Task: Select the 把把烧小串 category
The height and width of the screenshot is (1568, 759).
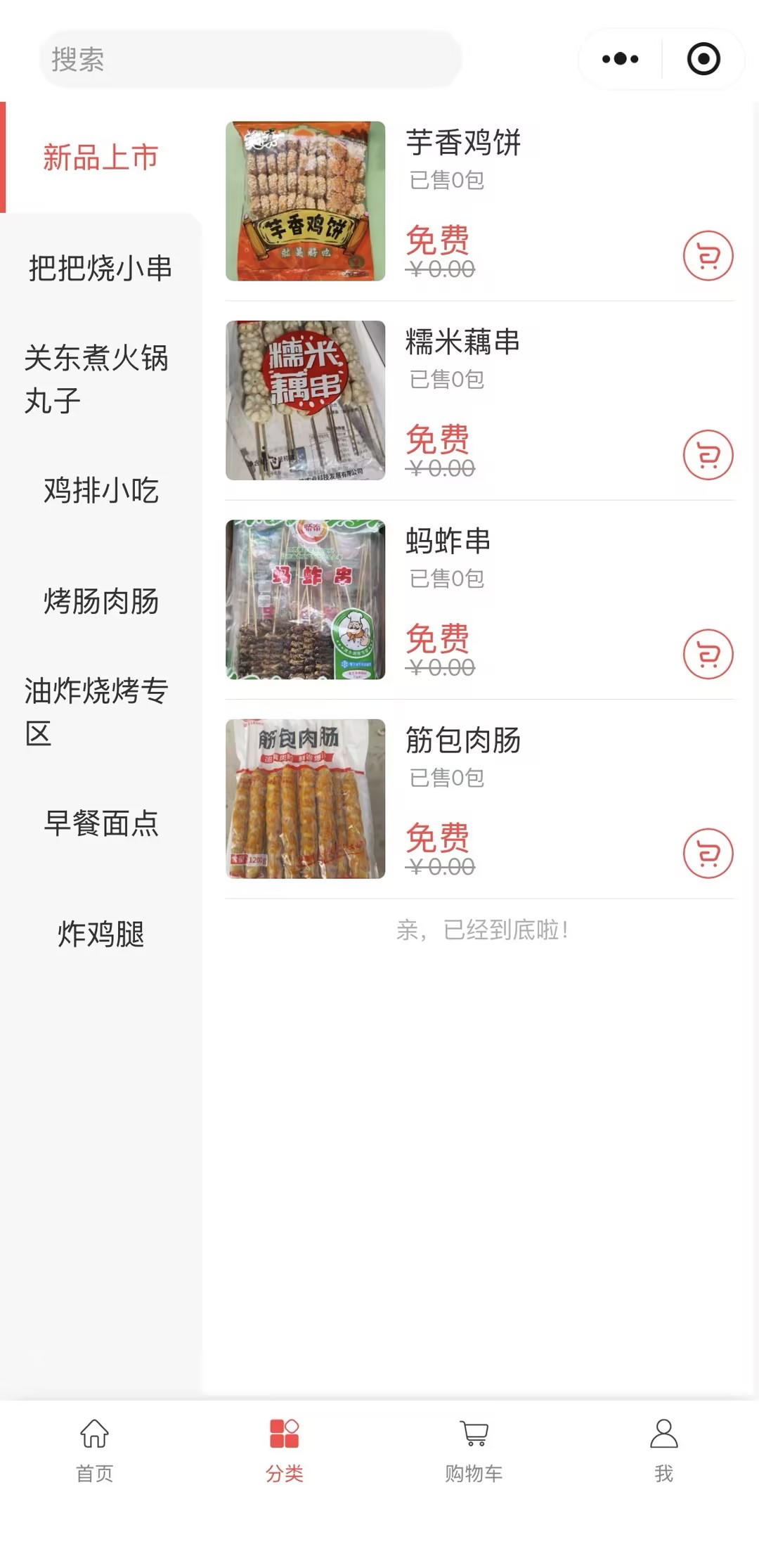Action: (100, 268)
